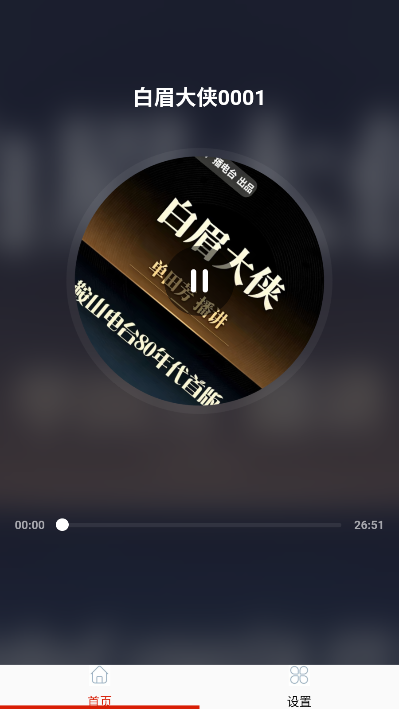
Task: Switch to the 首页 tab
Action: [x=100, y=687]
